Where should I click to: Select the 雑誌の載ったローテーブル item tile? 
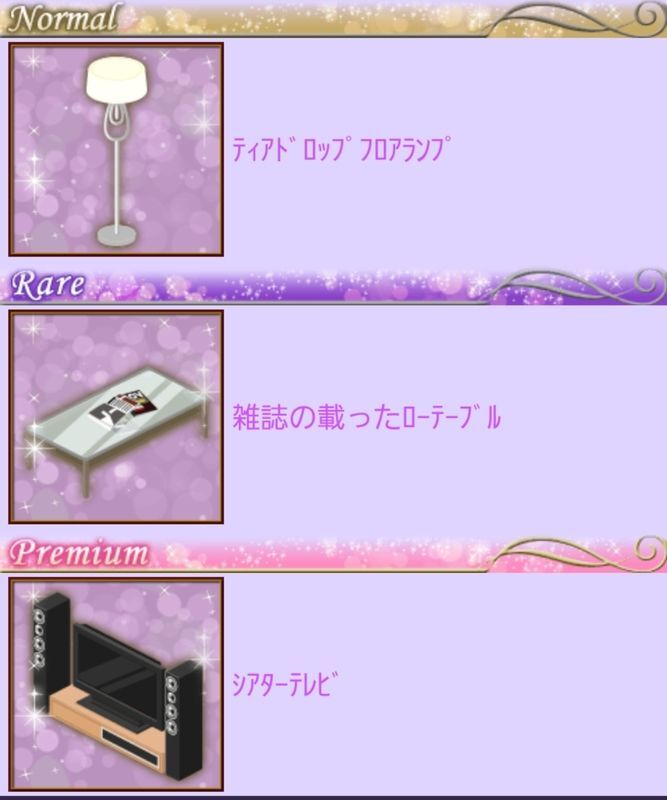point(116,416)
